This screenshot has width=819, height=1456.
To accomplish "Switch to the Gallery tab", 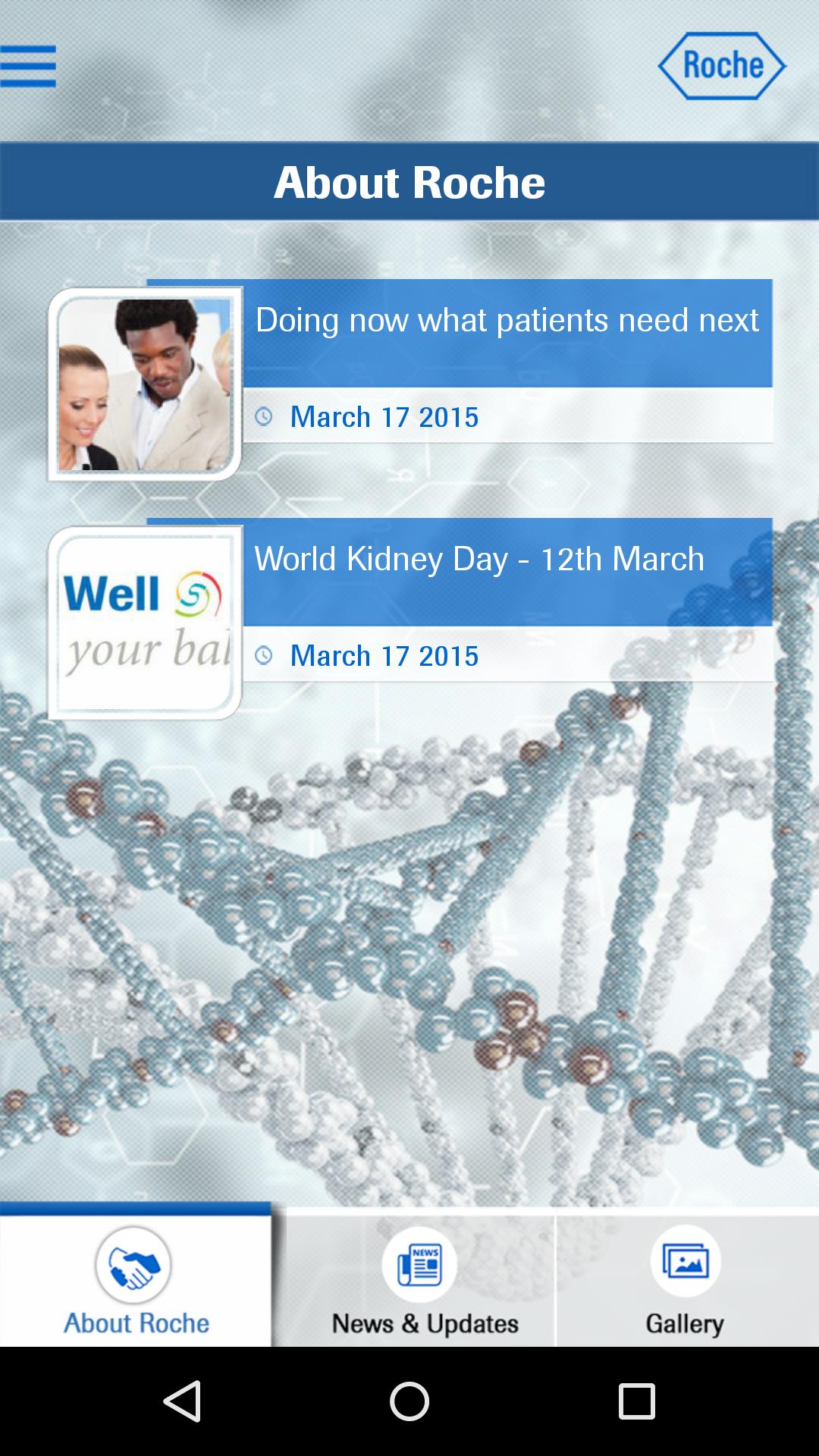I will (685, 1282).
